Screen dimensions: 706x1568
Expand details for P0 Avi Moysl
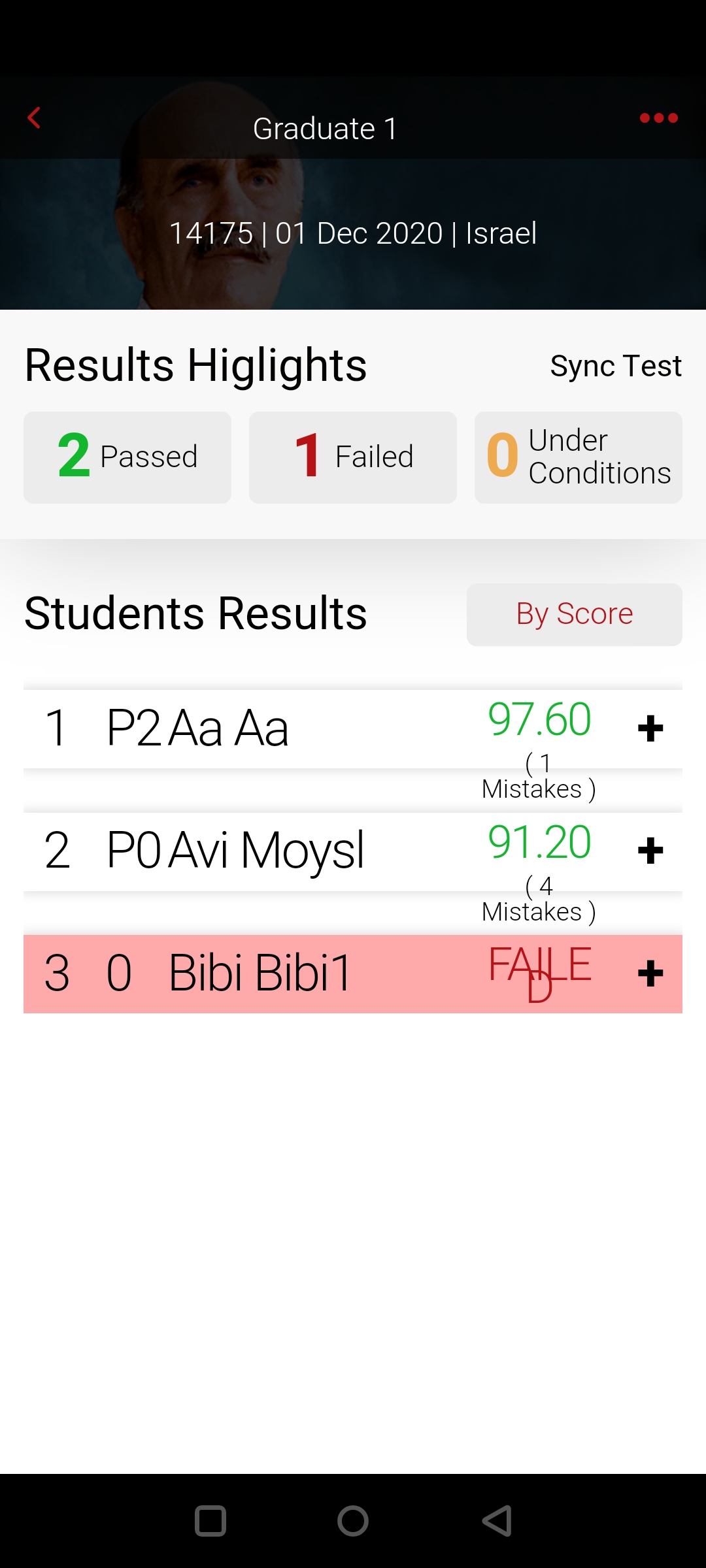650,851
